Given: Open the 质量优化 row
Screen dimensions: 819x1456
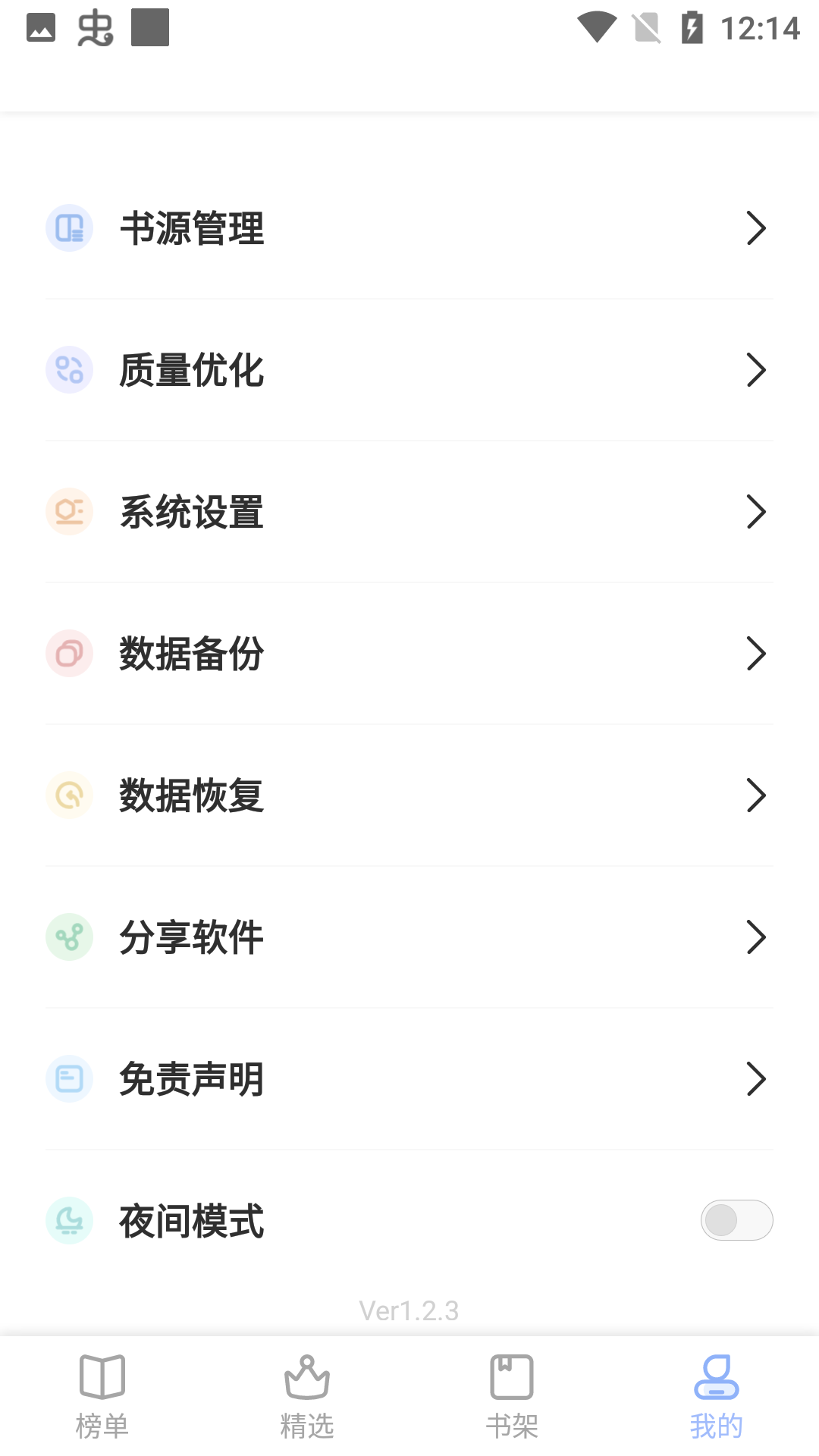Looking at the screenshot, I should (409, 370).
